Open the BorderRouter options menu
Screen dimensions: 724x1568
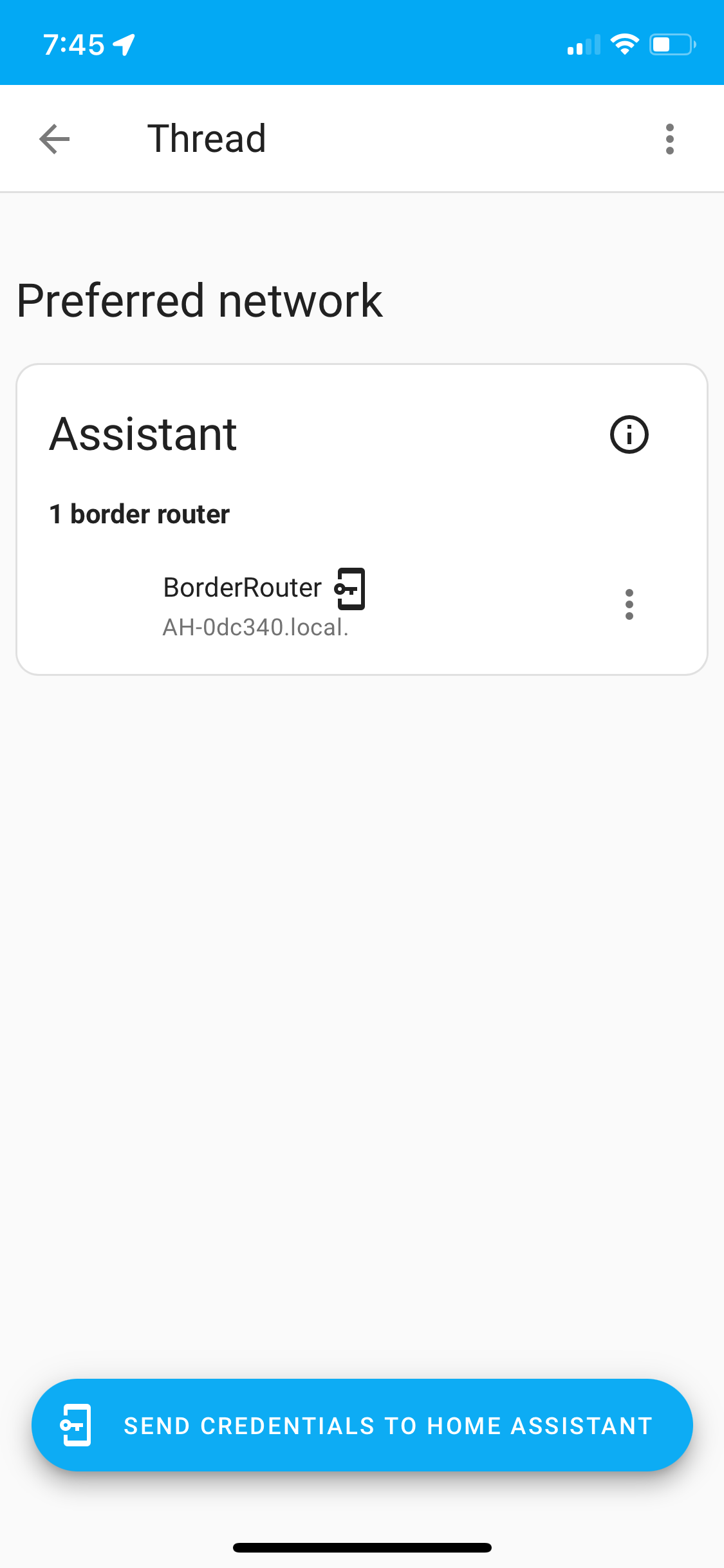[x=629, y=604]
